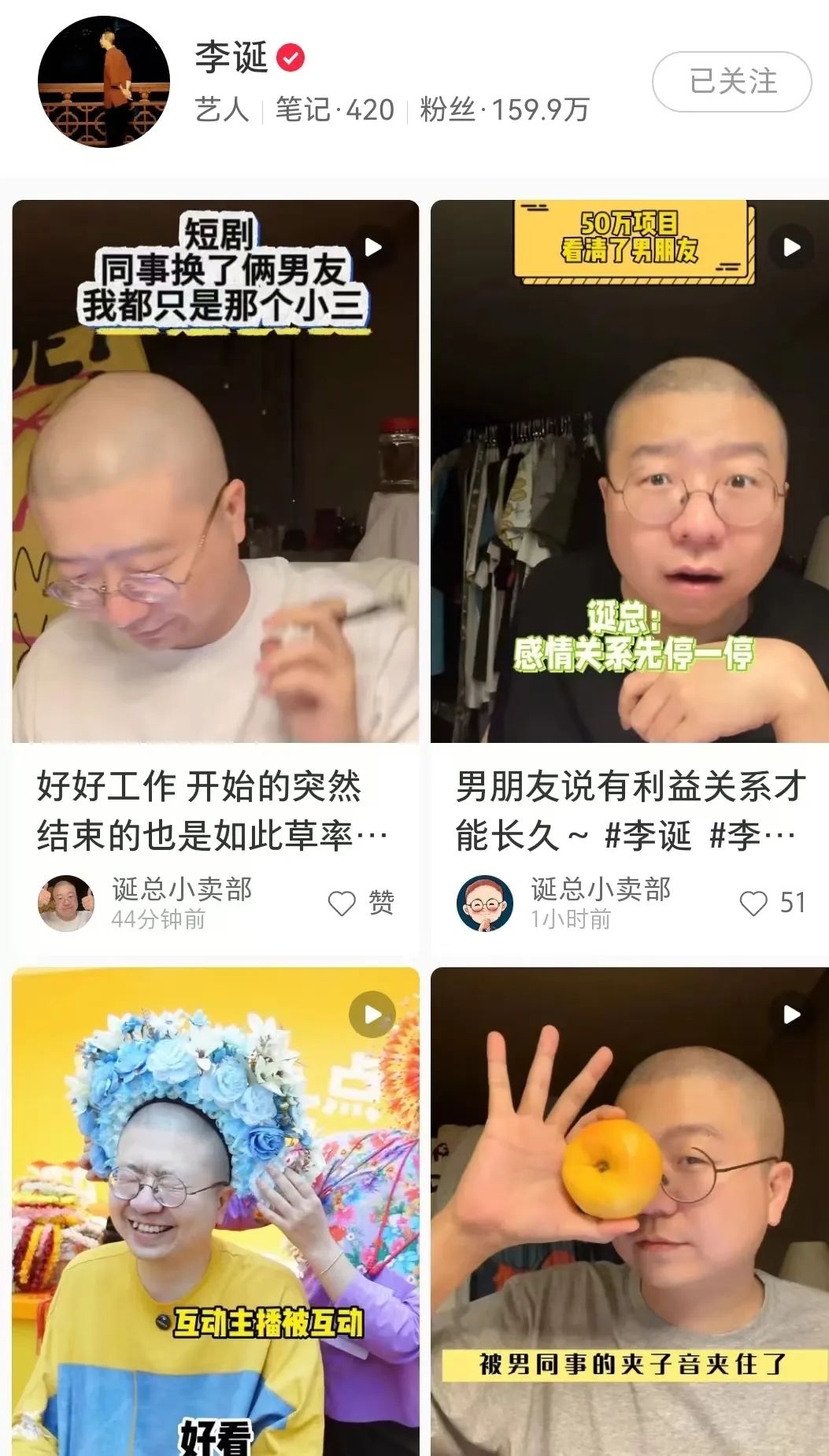Image resolution: width=829 pixels, height=1456 pixels.
Task: Open the 被男同事的夹子音夹住了 video note
Action: [x=629, y=1212]
